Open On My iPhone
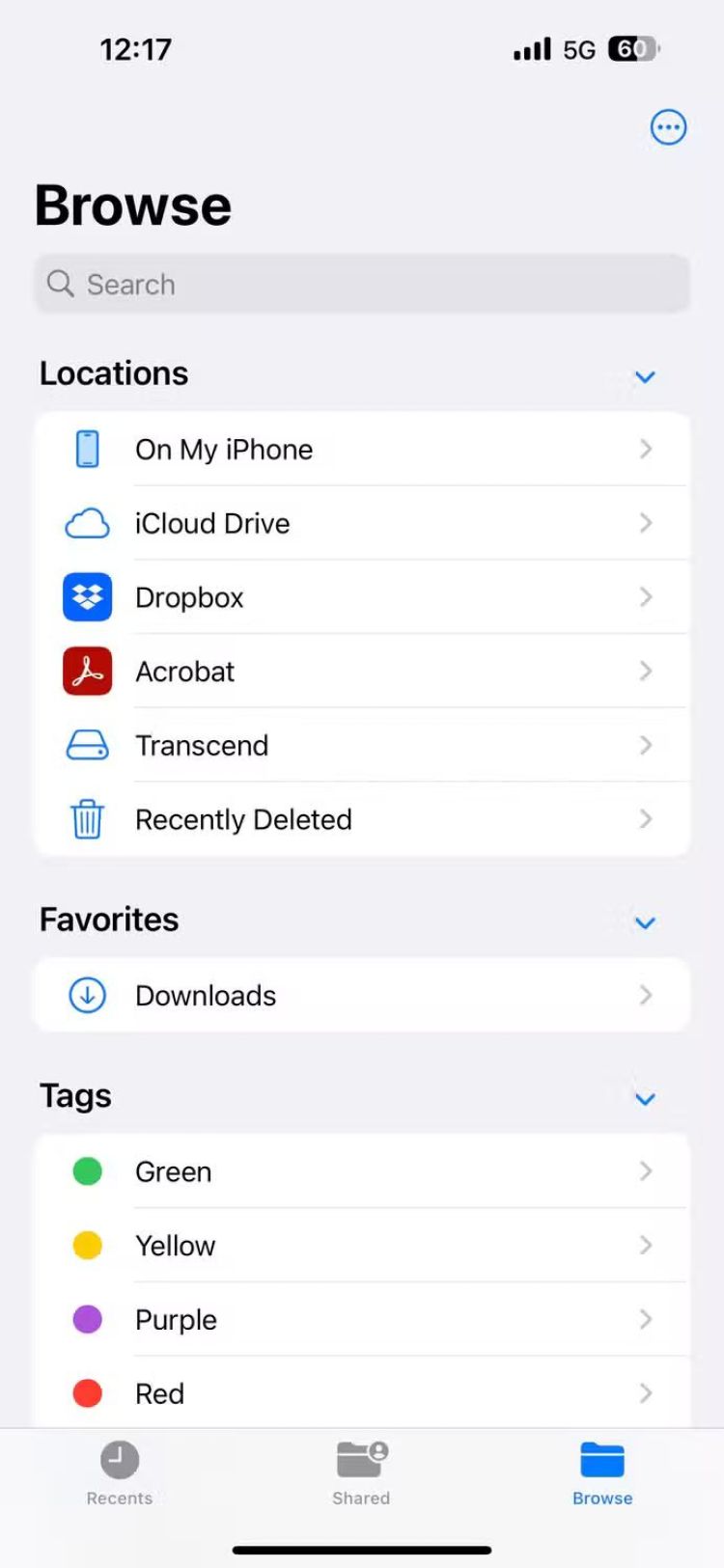 (x=362, y=450)
